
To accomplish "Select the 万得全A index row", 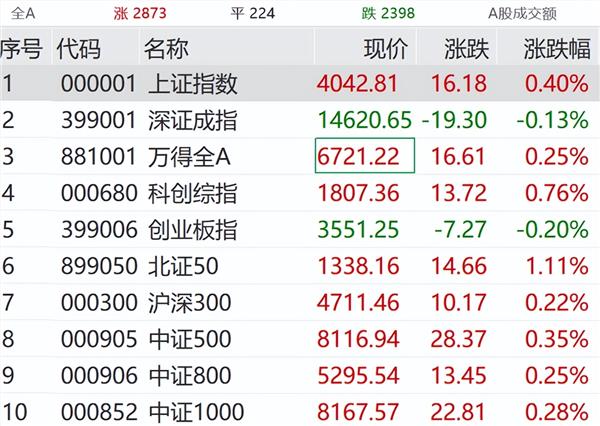I will coord(188,156).
